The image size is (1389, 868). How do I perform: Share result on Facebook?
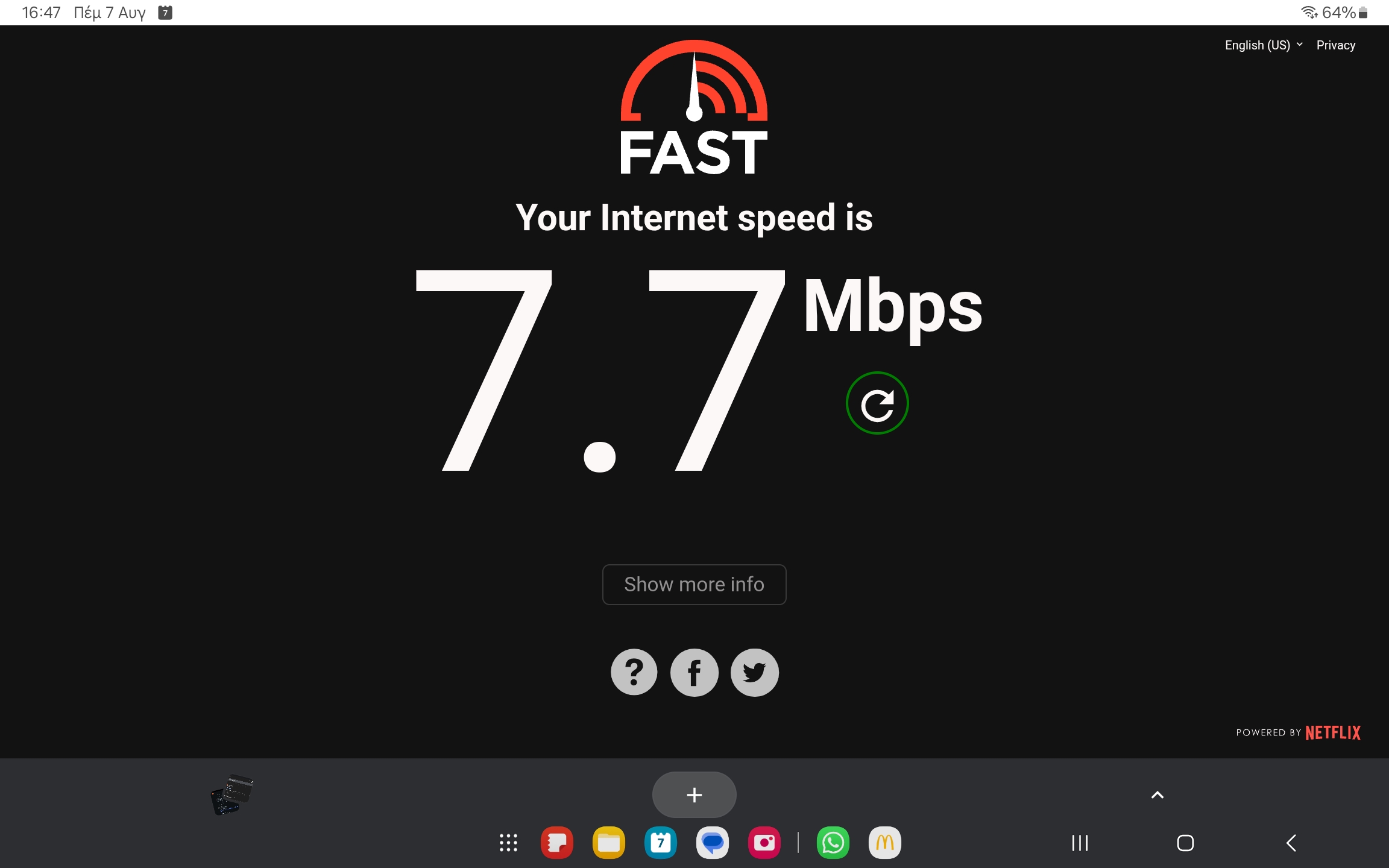(x=694, y=672)
